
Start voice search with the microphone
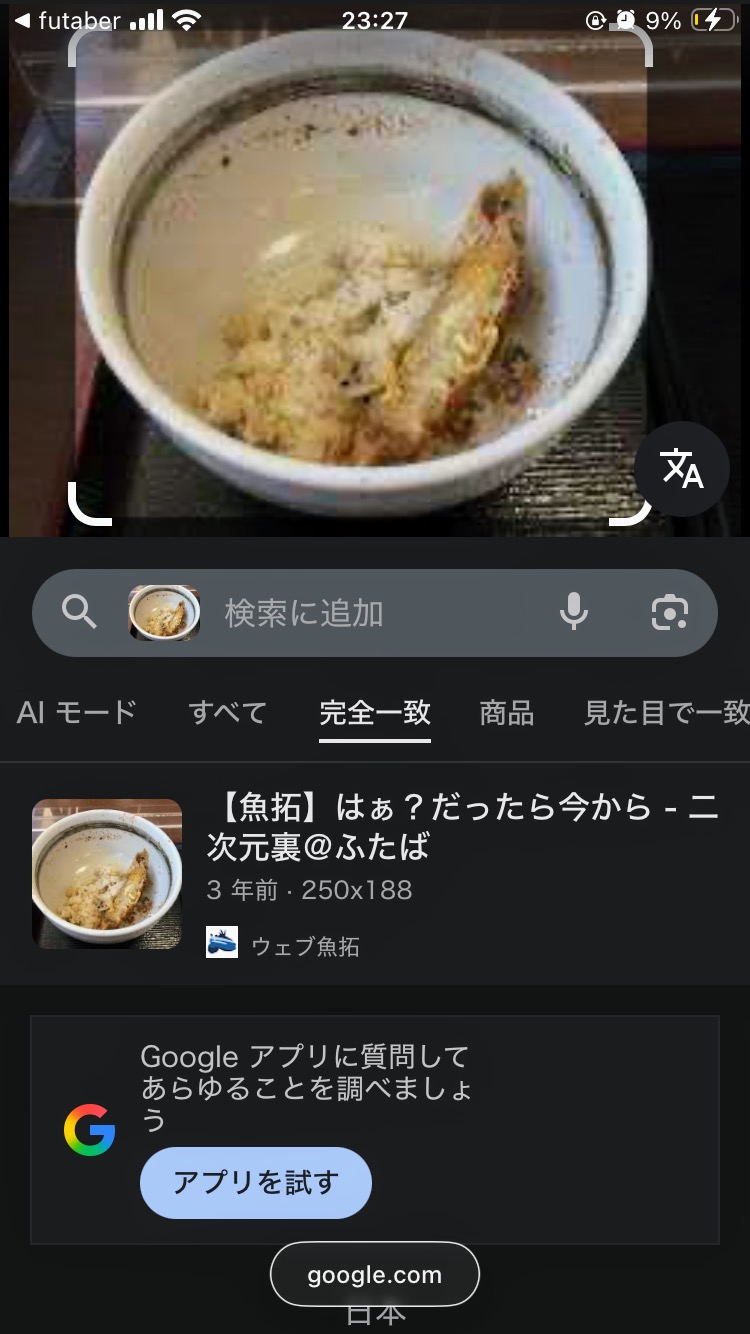point(574,612)
